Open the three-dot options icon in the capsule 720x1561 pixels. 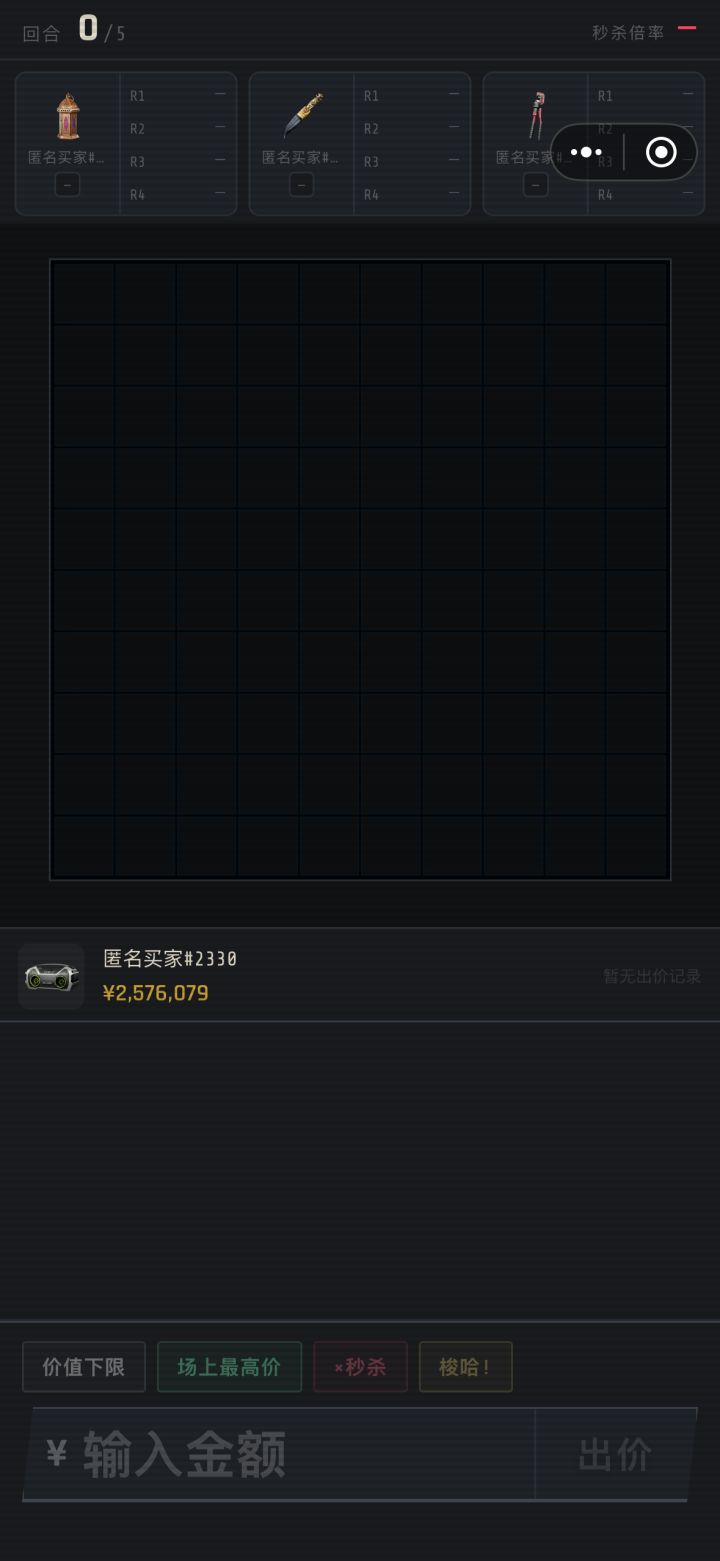coord(586,152)
